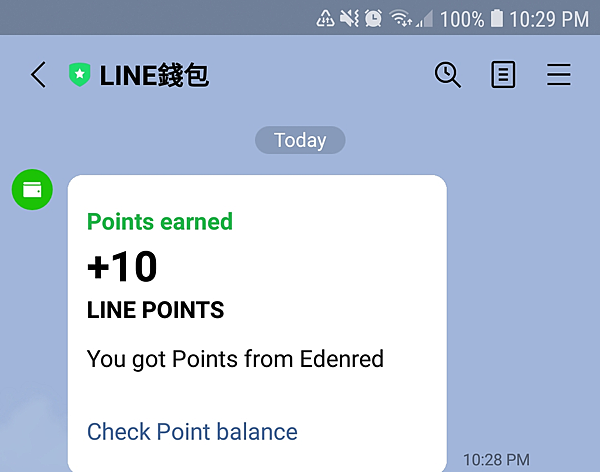Open the notes list icon
This screenshot has height=472, width=600.
503,75
